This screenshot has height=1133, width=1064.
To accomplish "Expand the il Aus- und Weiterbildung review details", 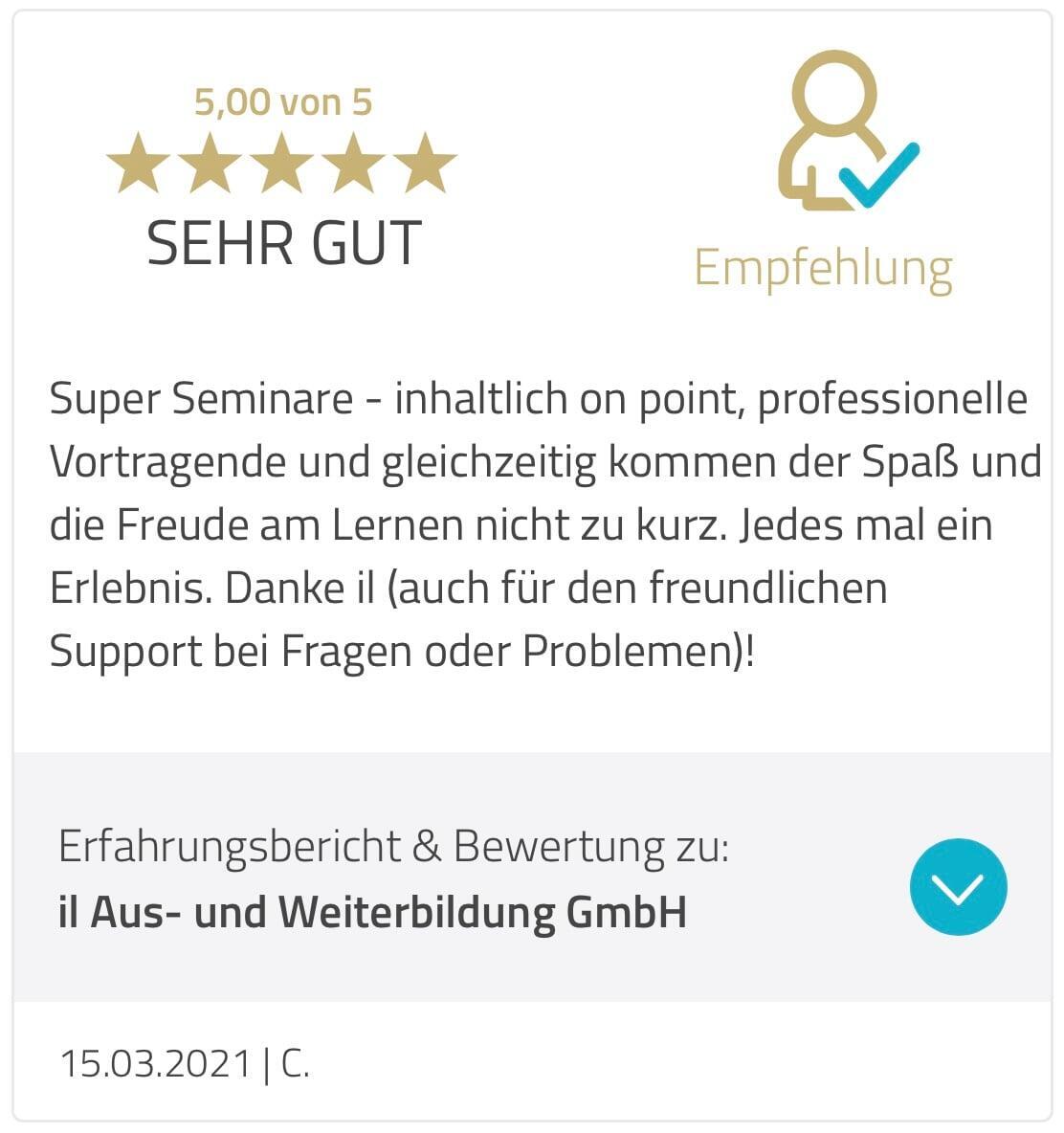I will click(958, 887).
